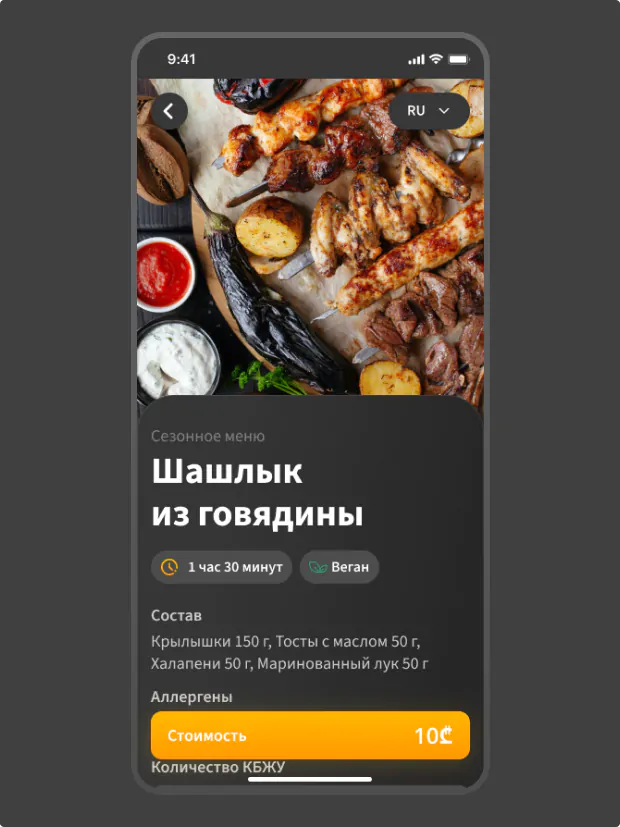620x827 pixels.
Task: Go back using the arrow button
Action: [x=169, y=111]
